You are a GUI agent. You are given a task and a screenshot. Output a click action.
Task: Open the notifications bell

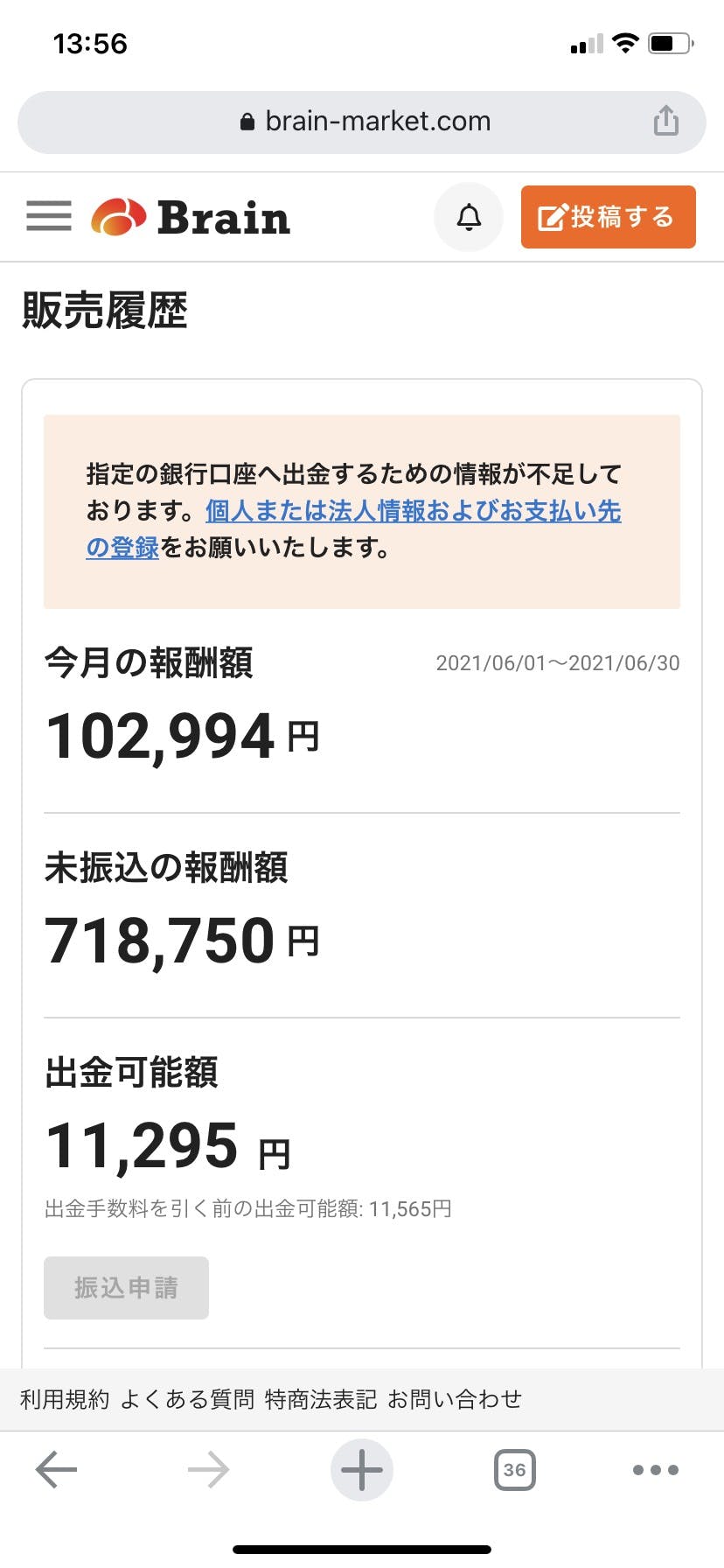point(469,217)
